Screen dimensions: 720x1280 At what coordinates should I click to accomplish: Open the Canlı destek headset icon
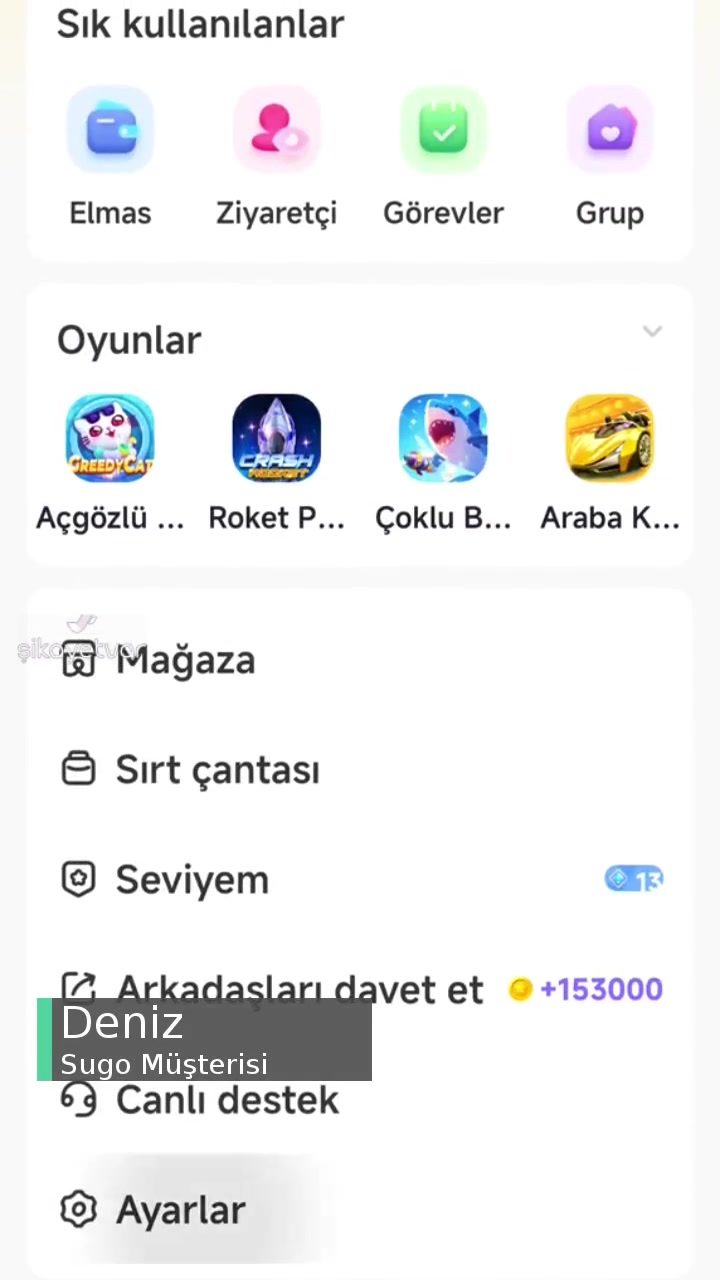click(79, 1100)
